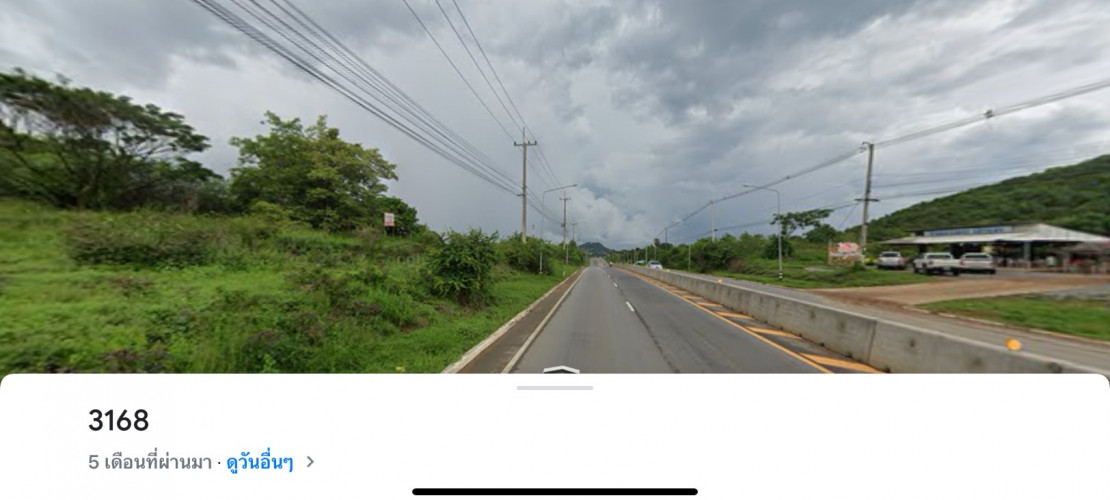Open the ดูวันอื่นๆ link for other dates
This screenshot has height=500, width=1110.
[260, 462]
